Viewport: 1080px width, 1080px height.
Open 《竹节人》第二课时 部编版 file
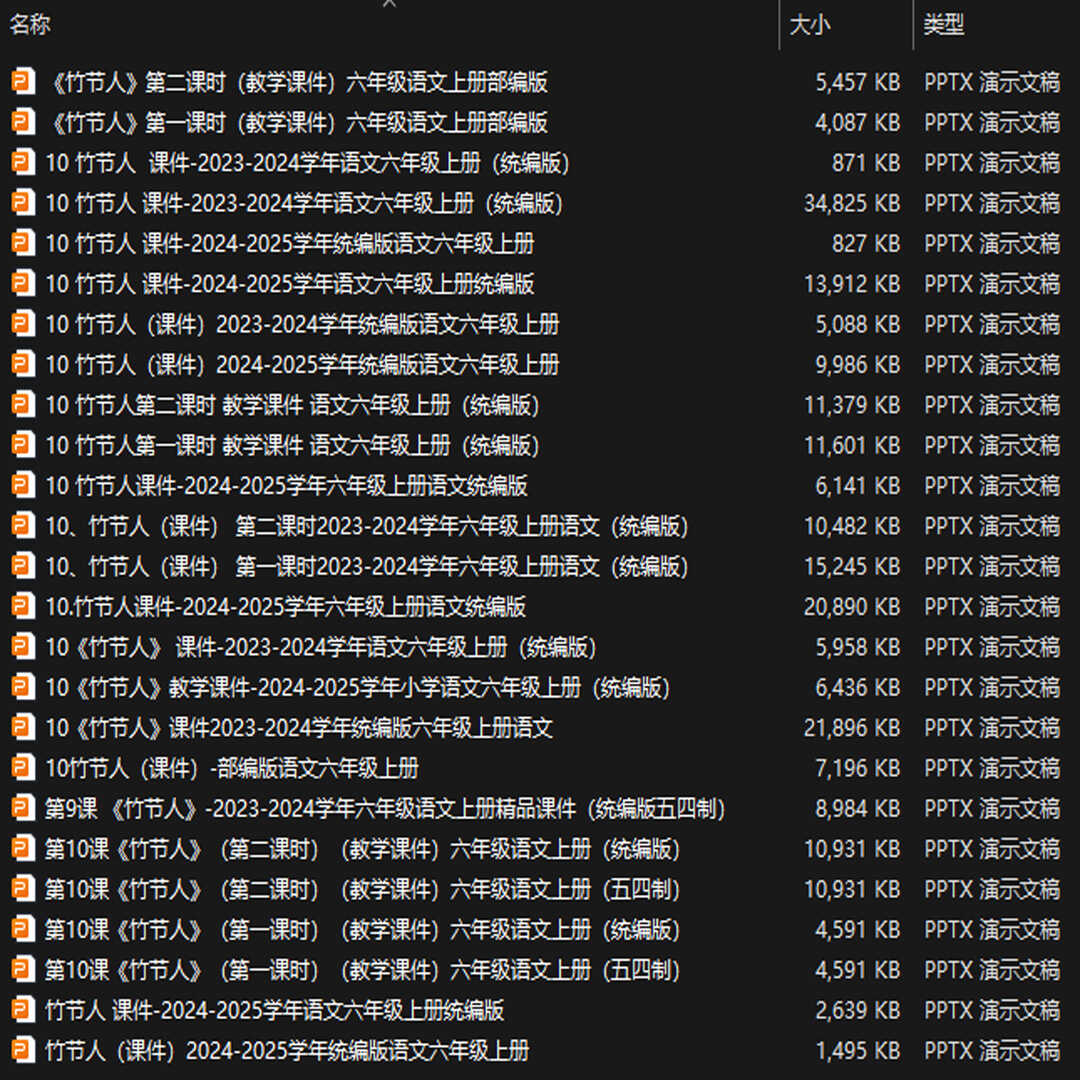pos(298,82)
